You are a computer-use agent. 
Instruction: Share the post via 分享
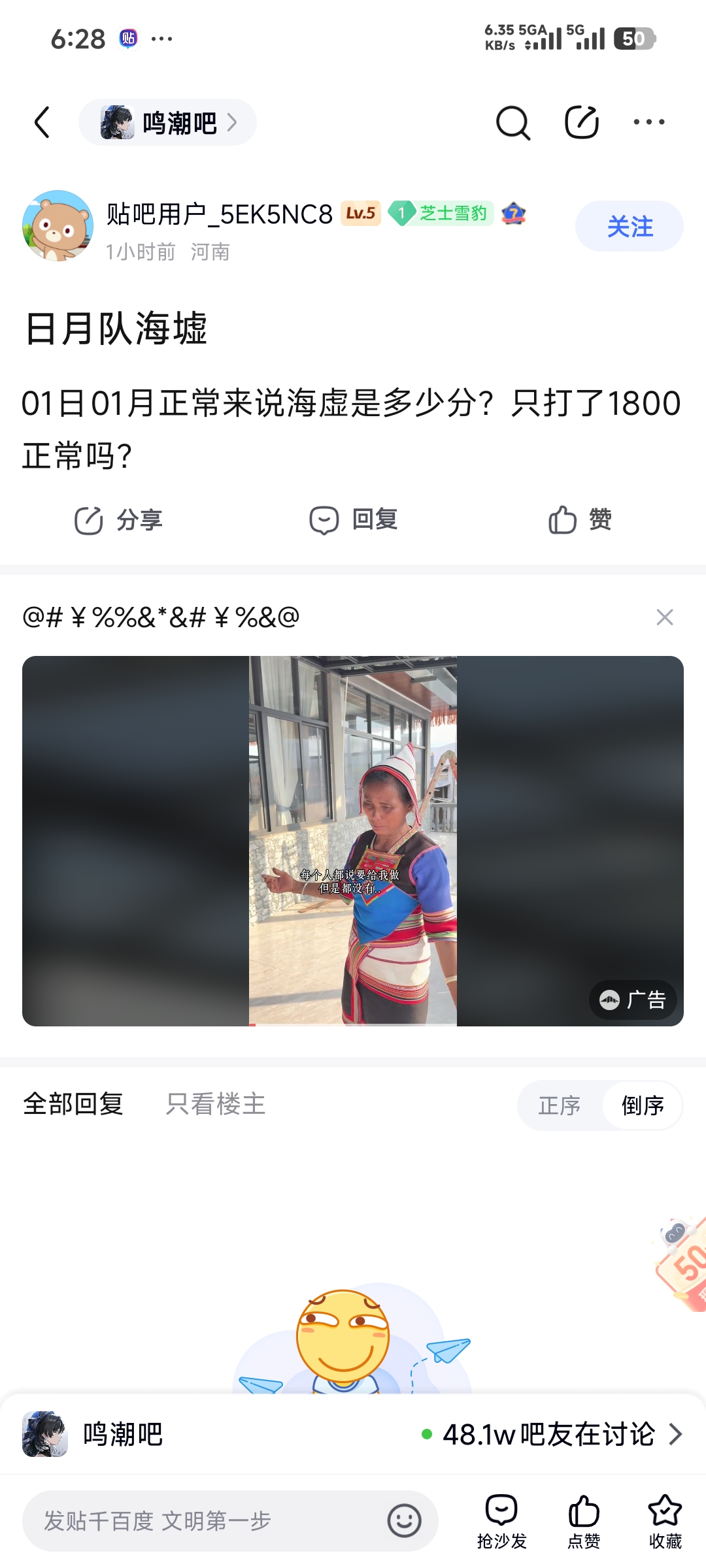118,520
